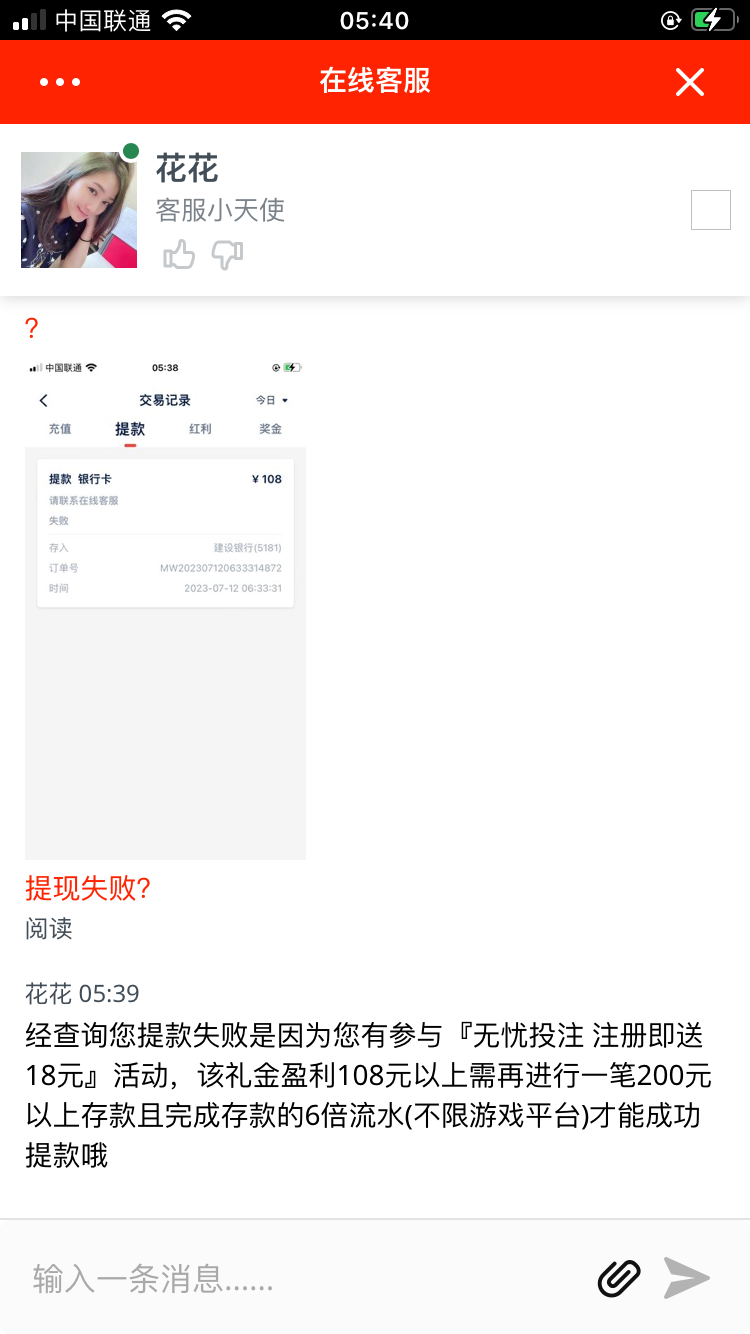Attach a file with the paperclip icon
The width and height of the screenshot is (750, 1334).
[619, 1278]
